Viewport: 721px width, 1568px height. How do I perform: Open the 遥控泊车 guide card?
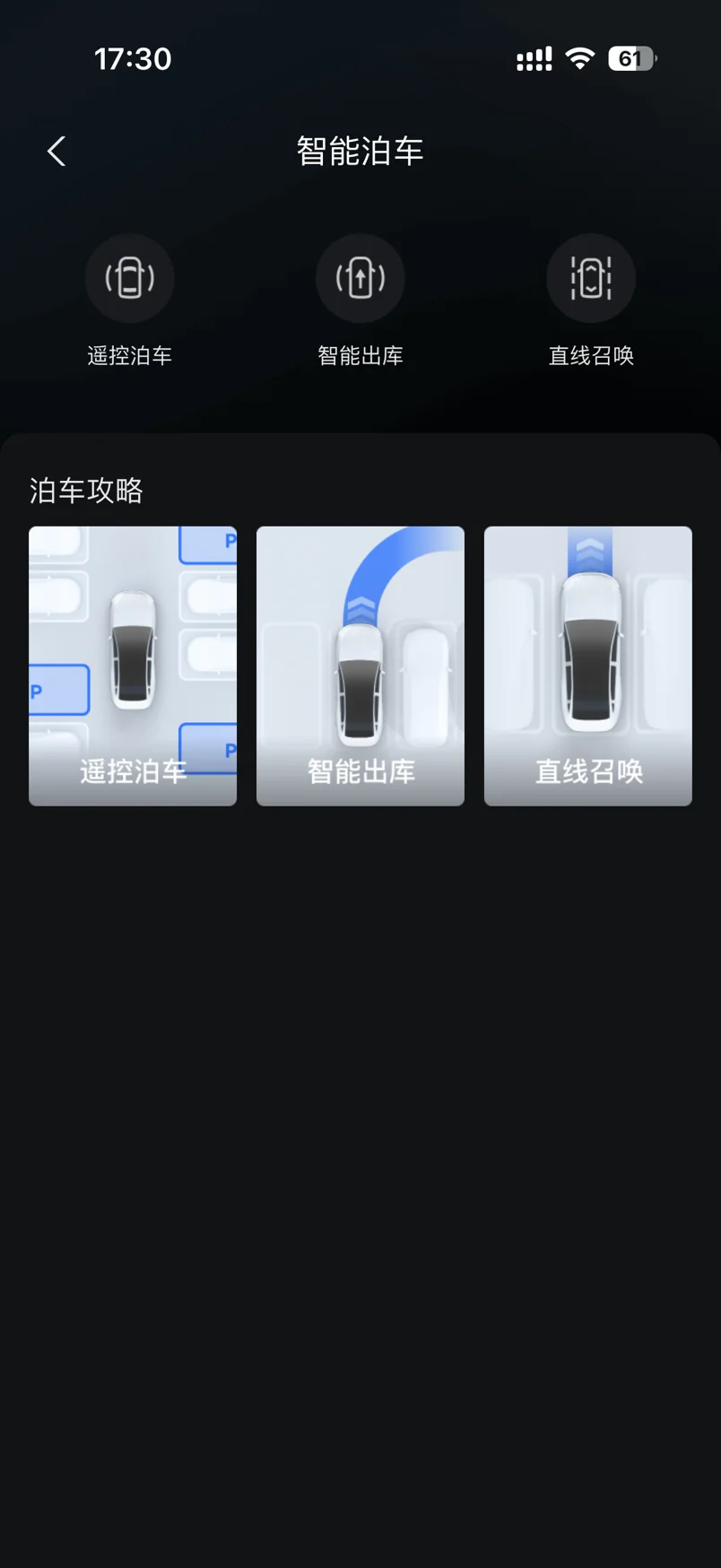(x=133, y=666)
